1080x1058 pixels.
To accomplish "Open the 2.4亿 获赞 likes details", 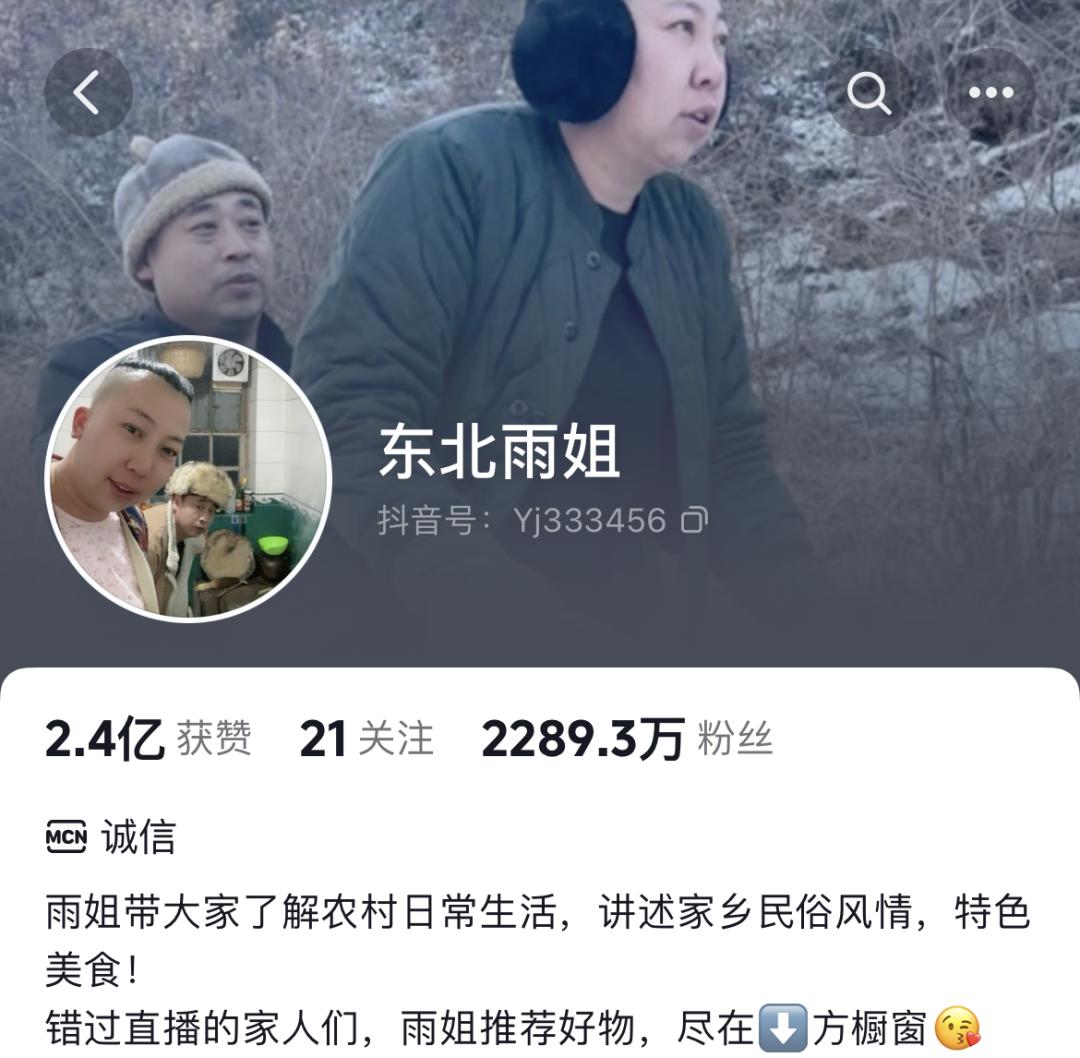I will [148, 739].
